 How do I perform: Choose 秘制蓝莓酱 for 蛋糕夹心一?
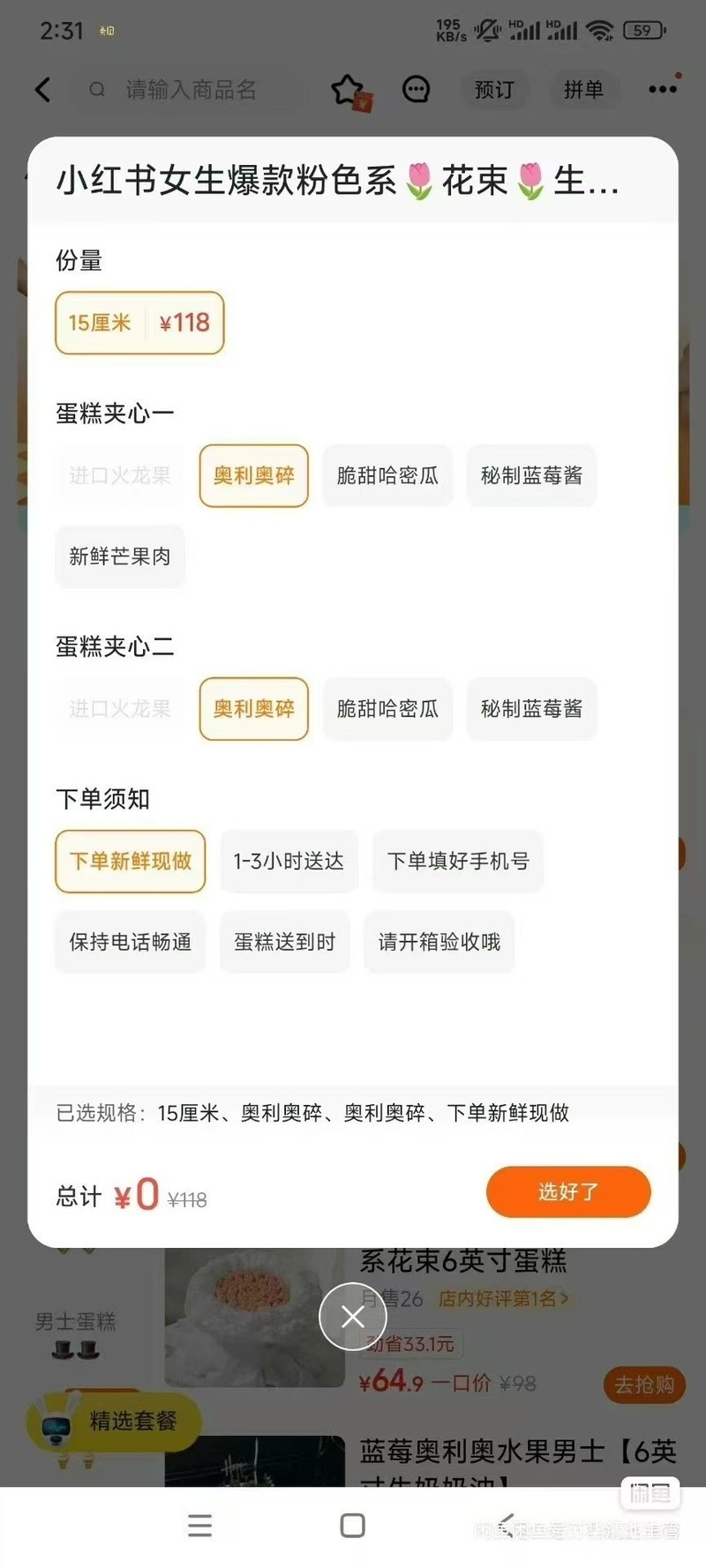pos(531,476)
